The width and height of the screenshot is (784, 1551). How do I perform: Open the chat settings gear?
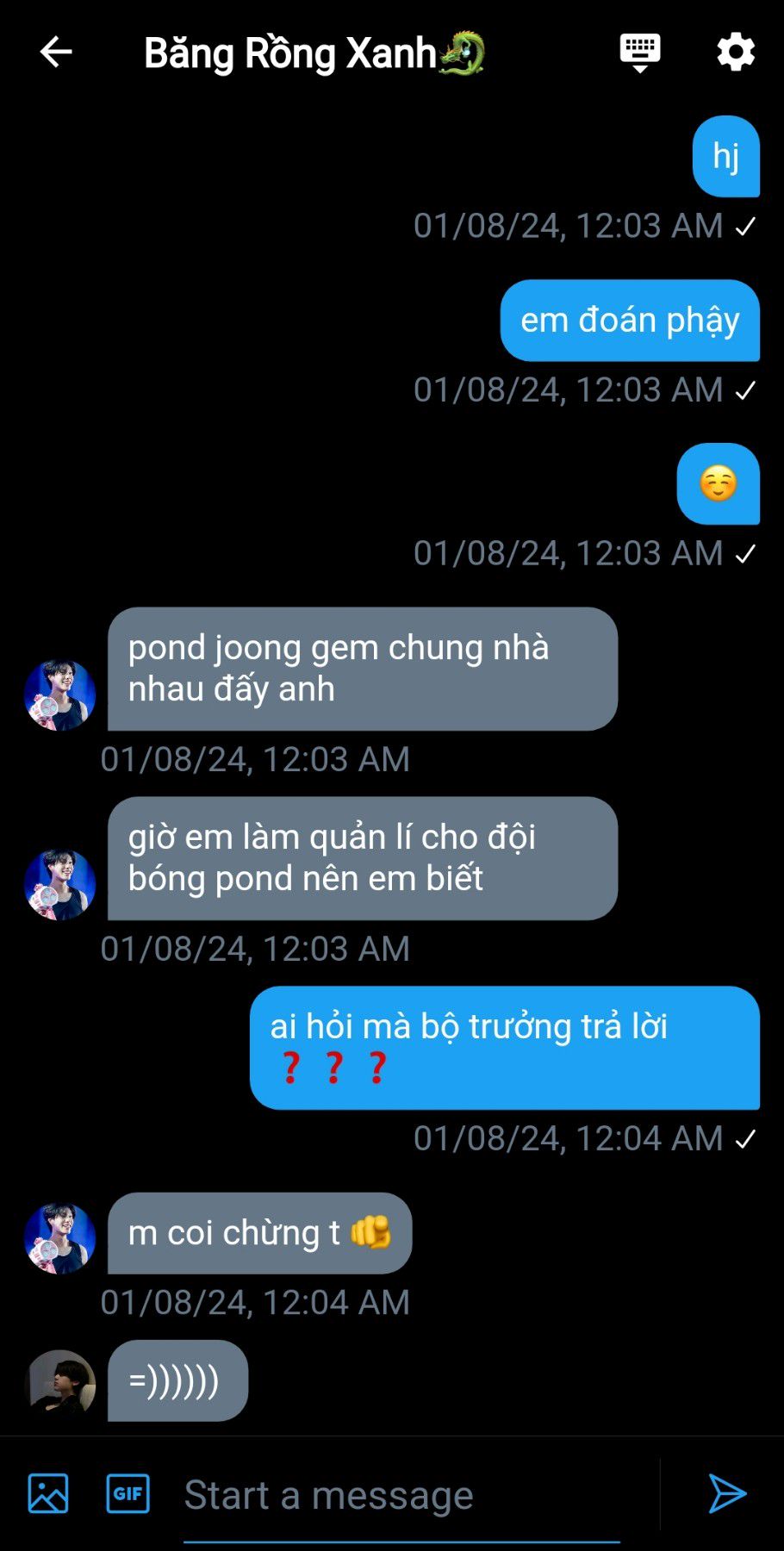[736, 53]
